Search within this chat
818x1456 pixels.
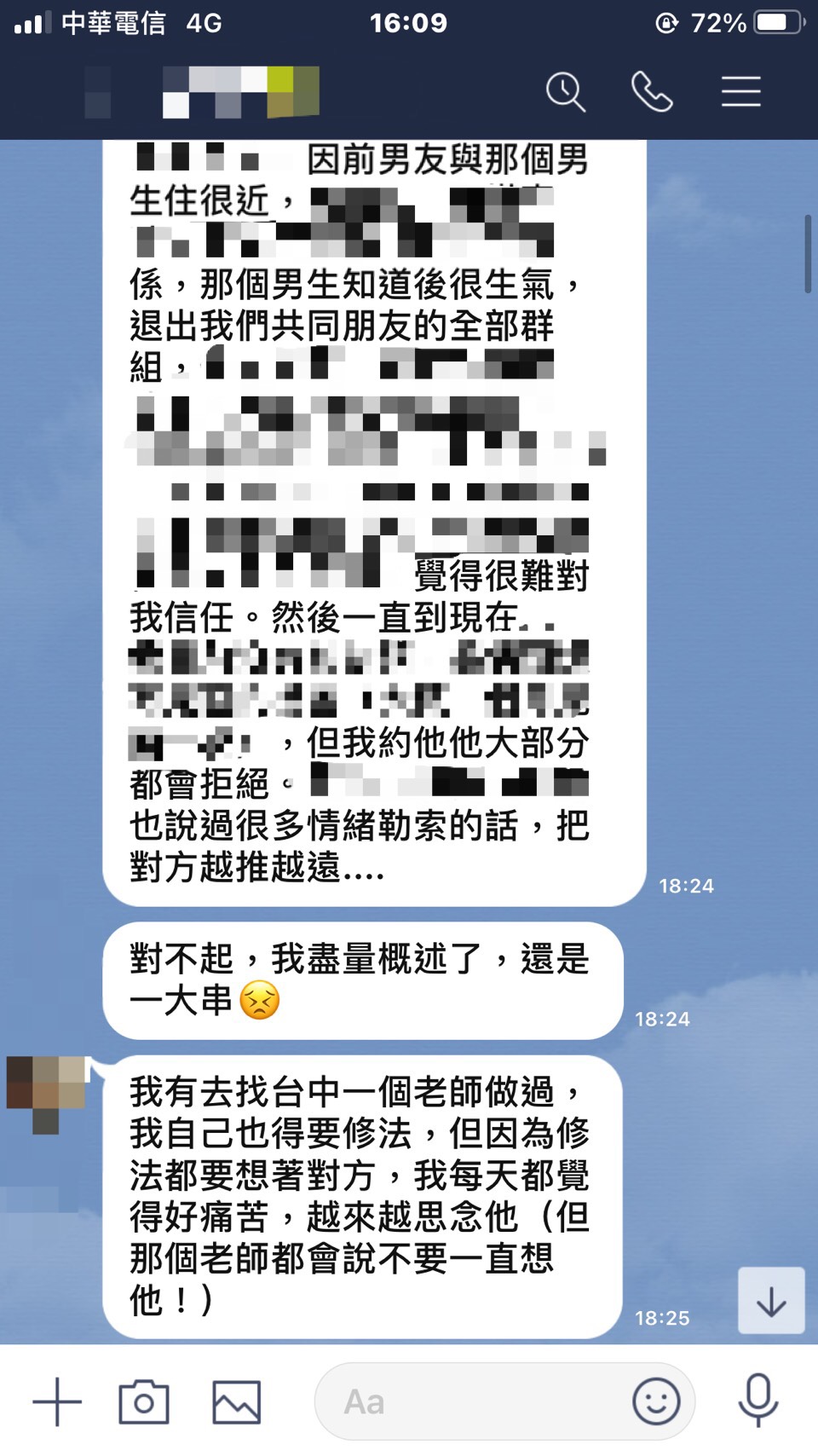point(566,92)
